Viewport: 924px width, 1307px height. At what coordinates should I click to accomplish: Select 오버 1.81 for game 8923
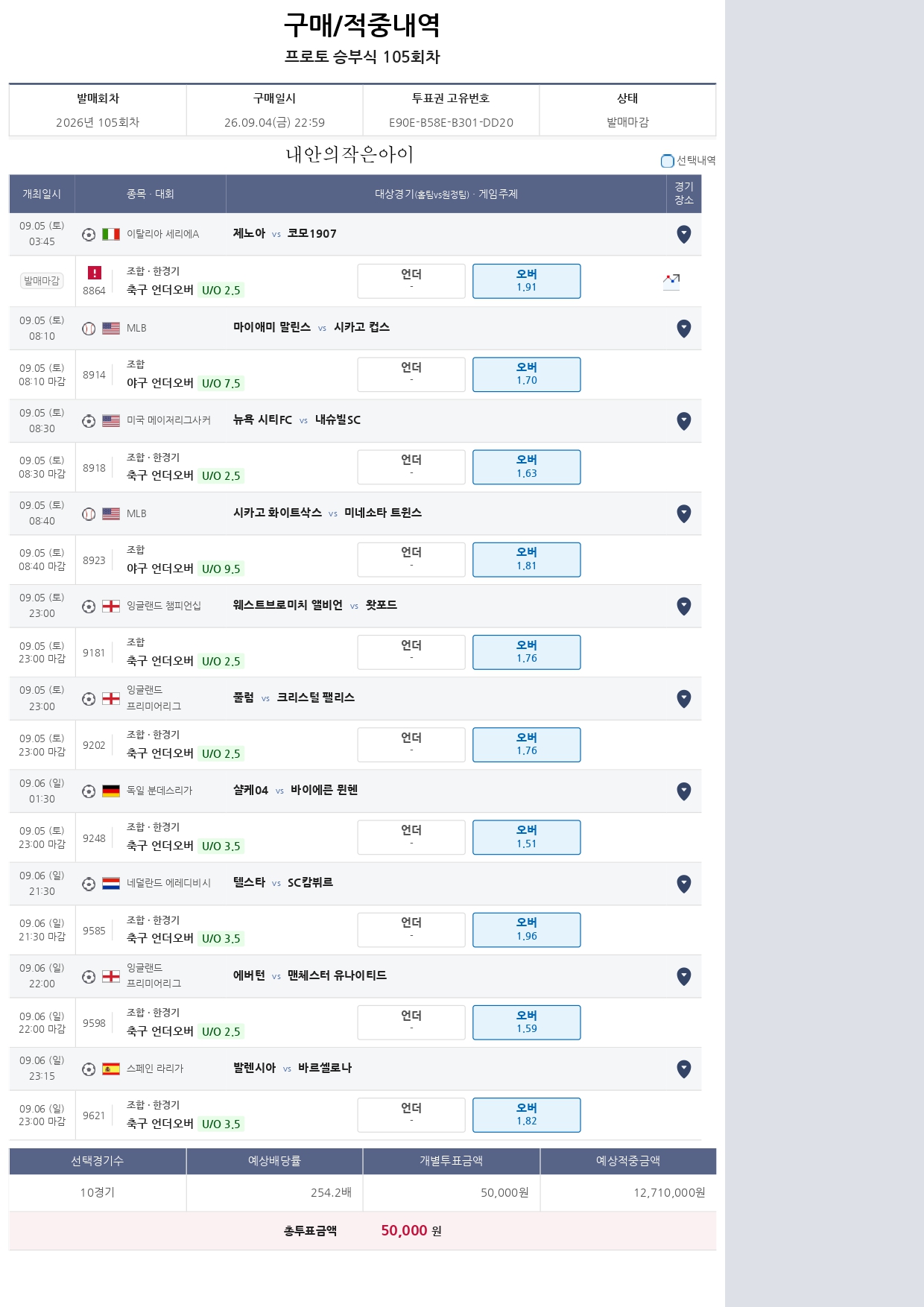tap(527, 560)
